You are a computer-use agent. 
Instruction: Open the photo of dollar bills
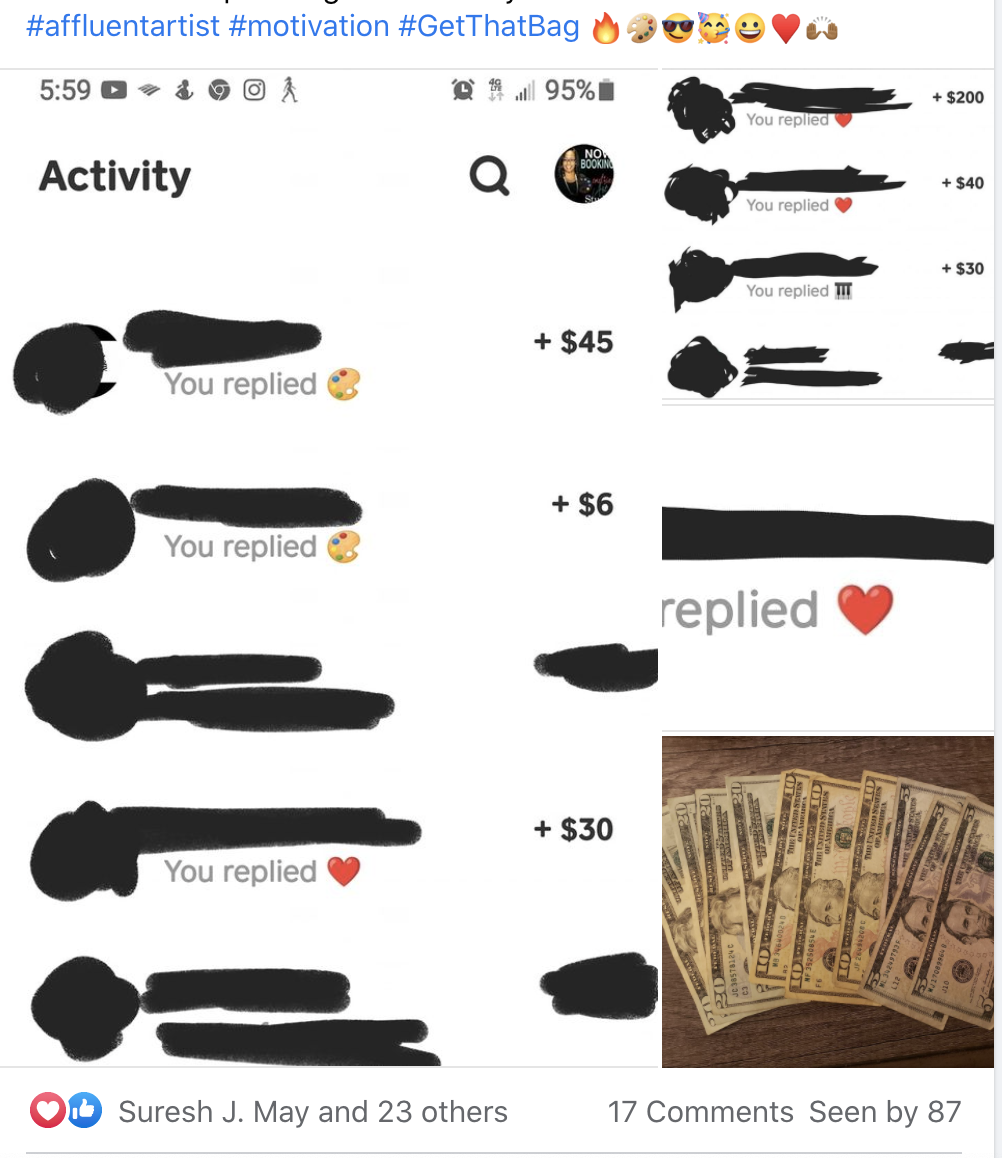[x=827, y=901]
